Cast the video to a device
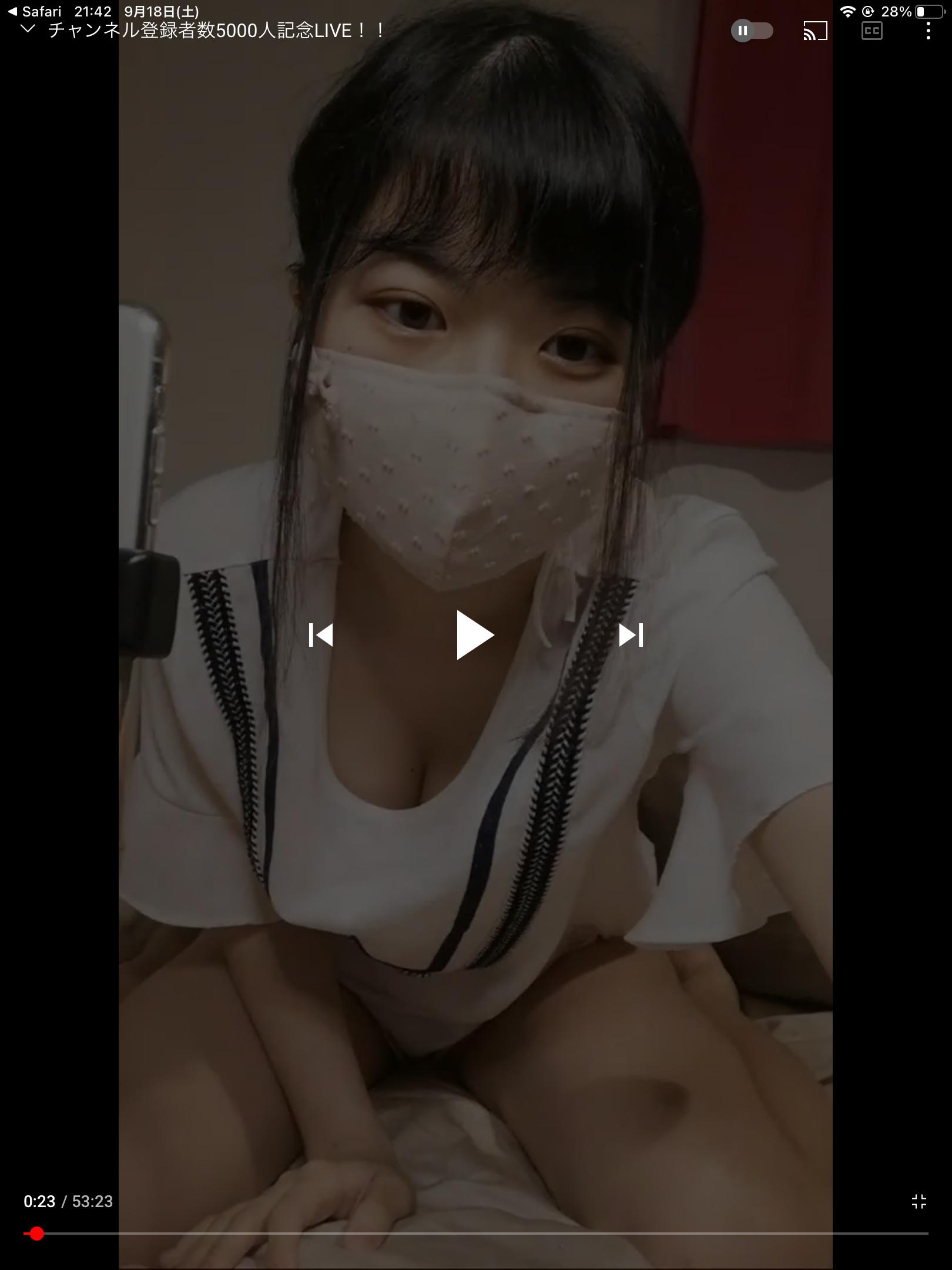Image resolution: width=952 pixels, height=1270 pixels. (815, 31)
